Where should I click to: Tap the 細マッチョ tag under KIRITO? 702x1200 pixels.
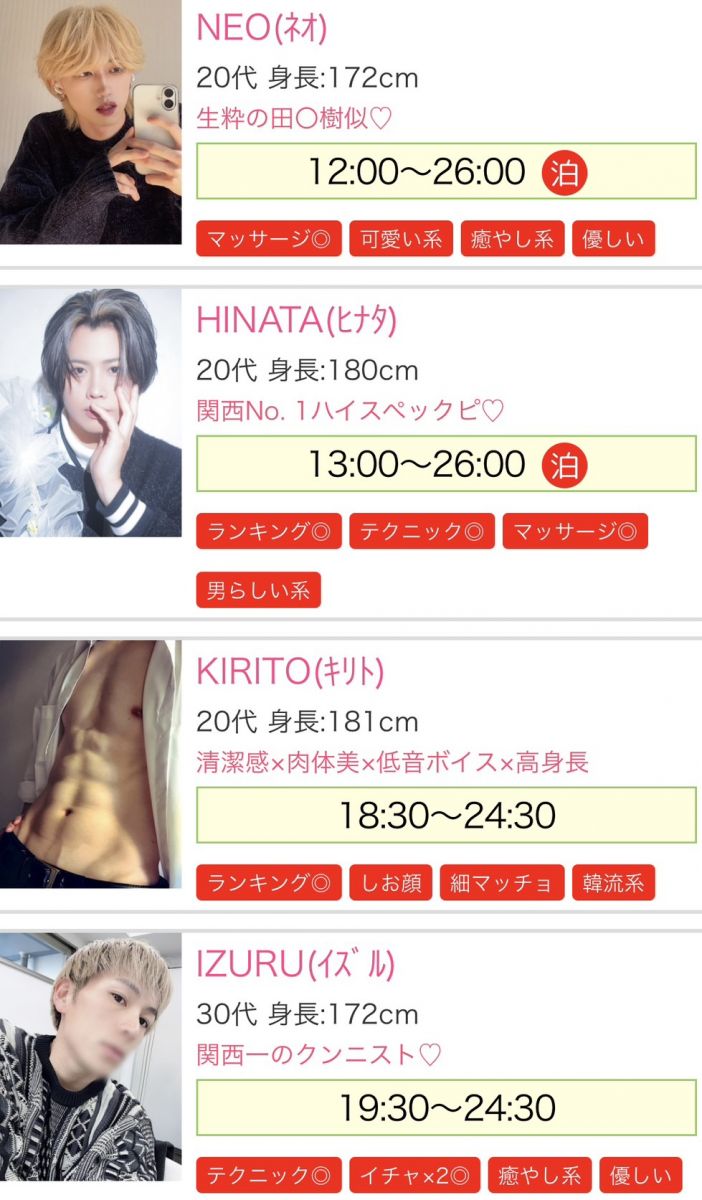click(x=501, y=883)
